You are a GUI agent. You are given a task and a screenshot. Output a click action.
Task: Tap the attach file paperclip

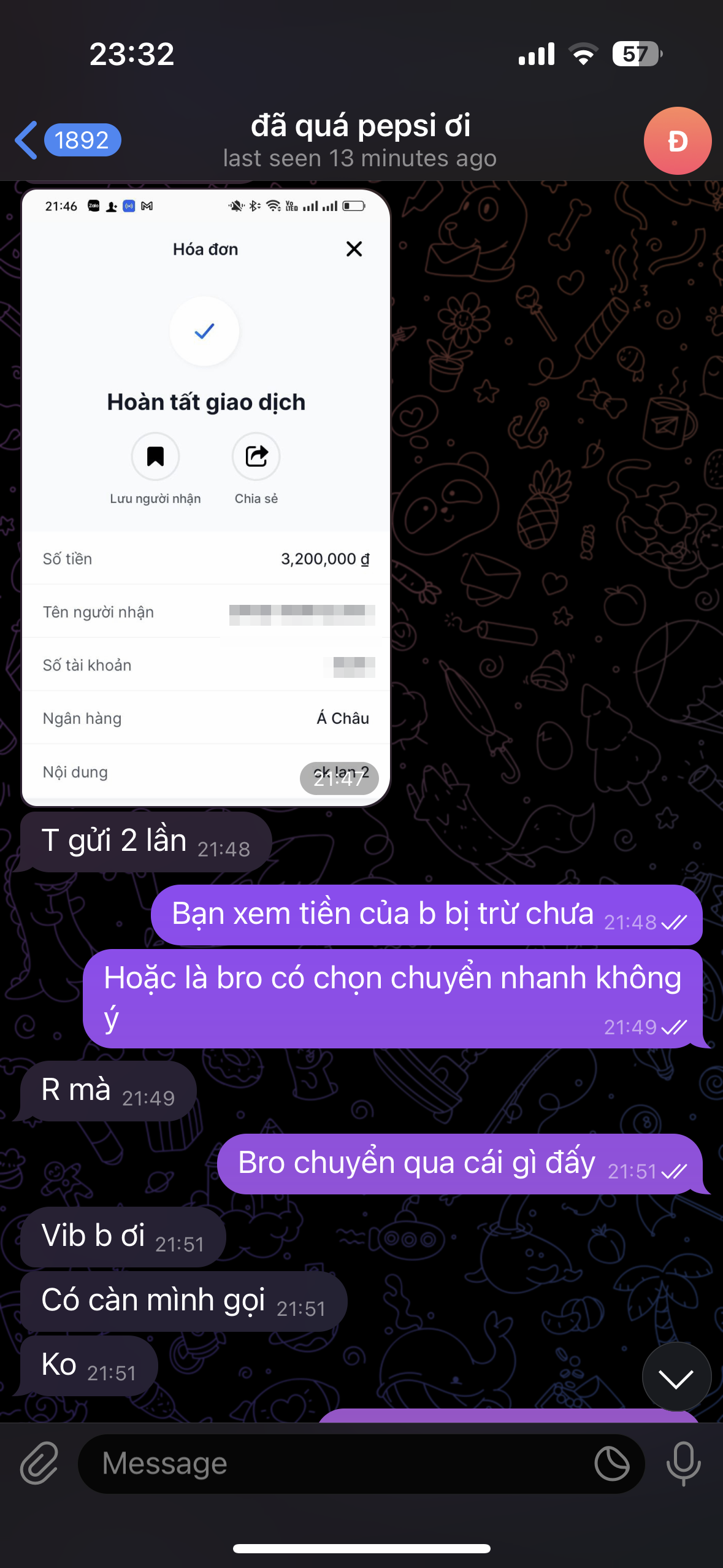[x=39, y=1464]
